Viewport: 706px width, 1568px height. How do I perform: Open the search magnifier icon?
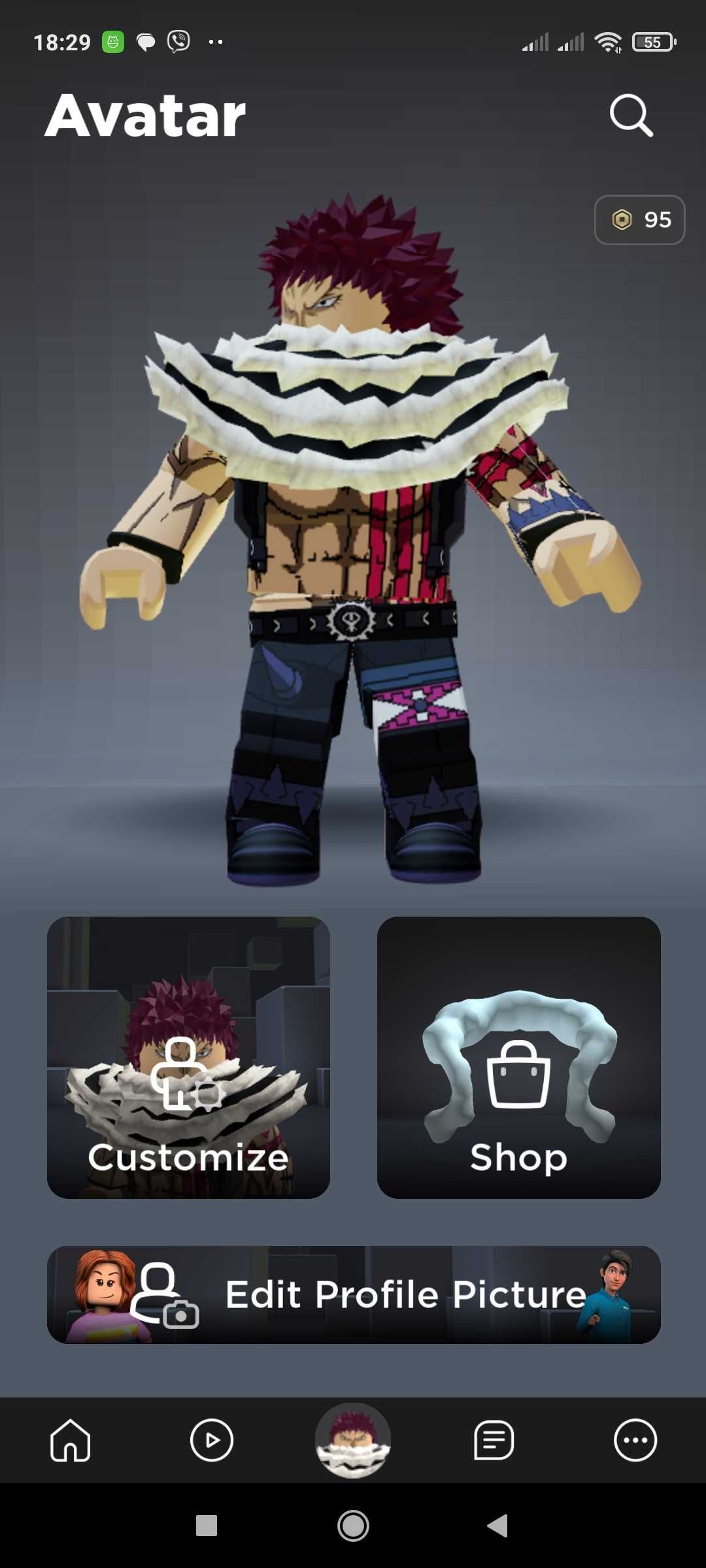(631, 116)
